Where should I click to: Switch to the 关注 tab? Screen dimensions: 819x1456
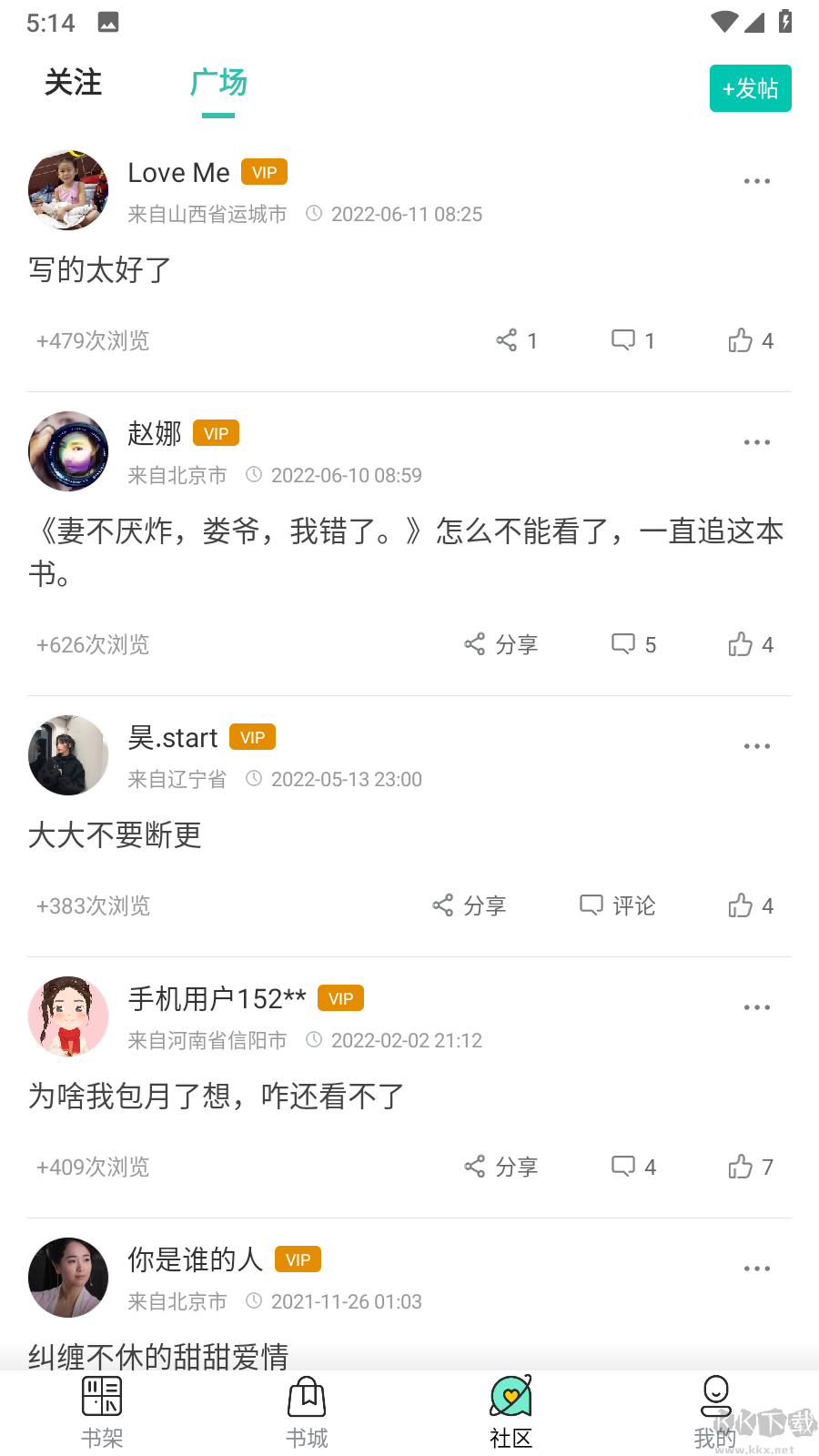click(73, 83)
